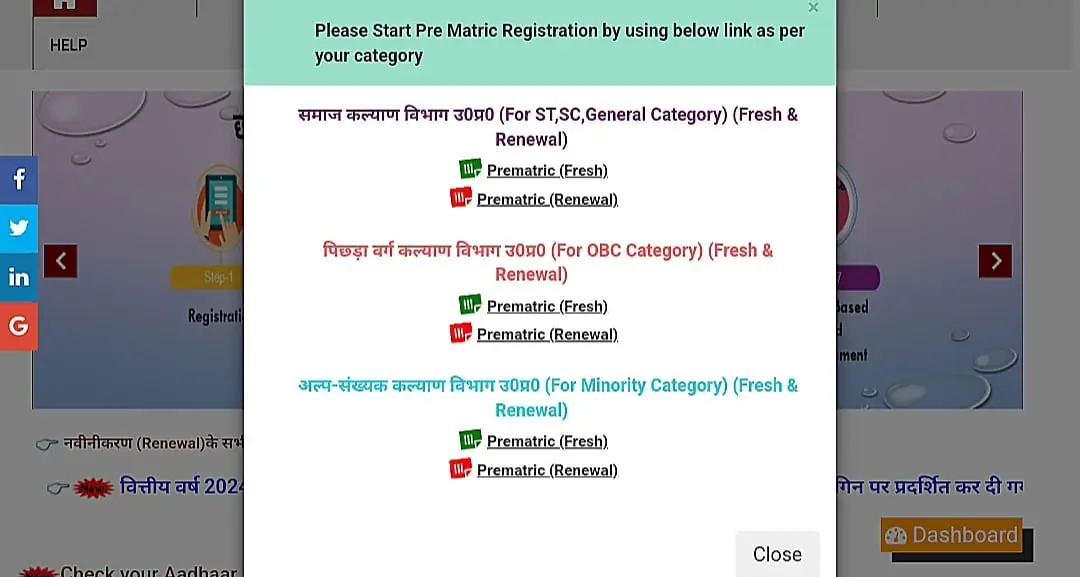Go to the next banner slide
Viewport: 1080px width, 577px height.
[x=995, y=261]
